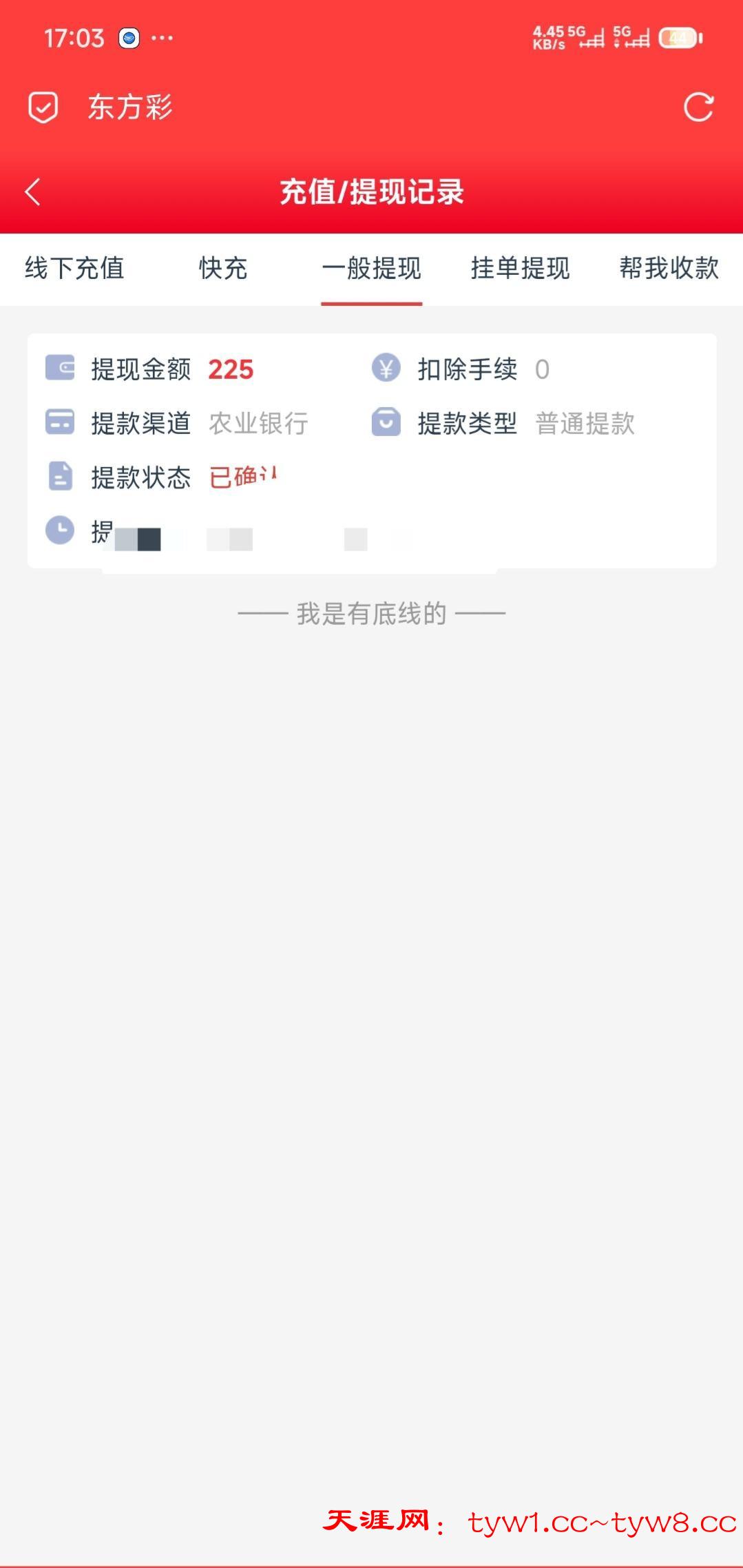
Task: Switch to the 线下充值 tab
Action: (x=74, y=268)
